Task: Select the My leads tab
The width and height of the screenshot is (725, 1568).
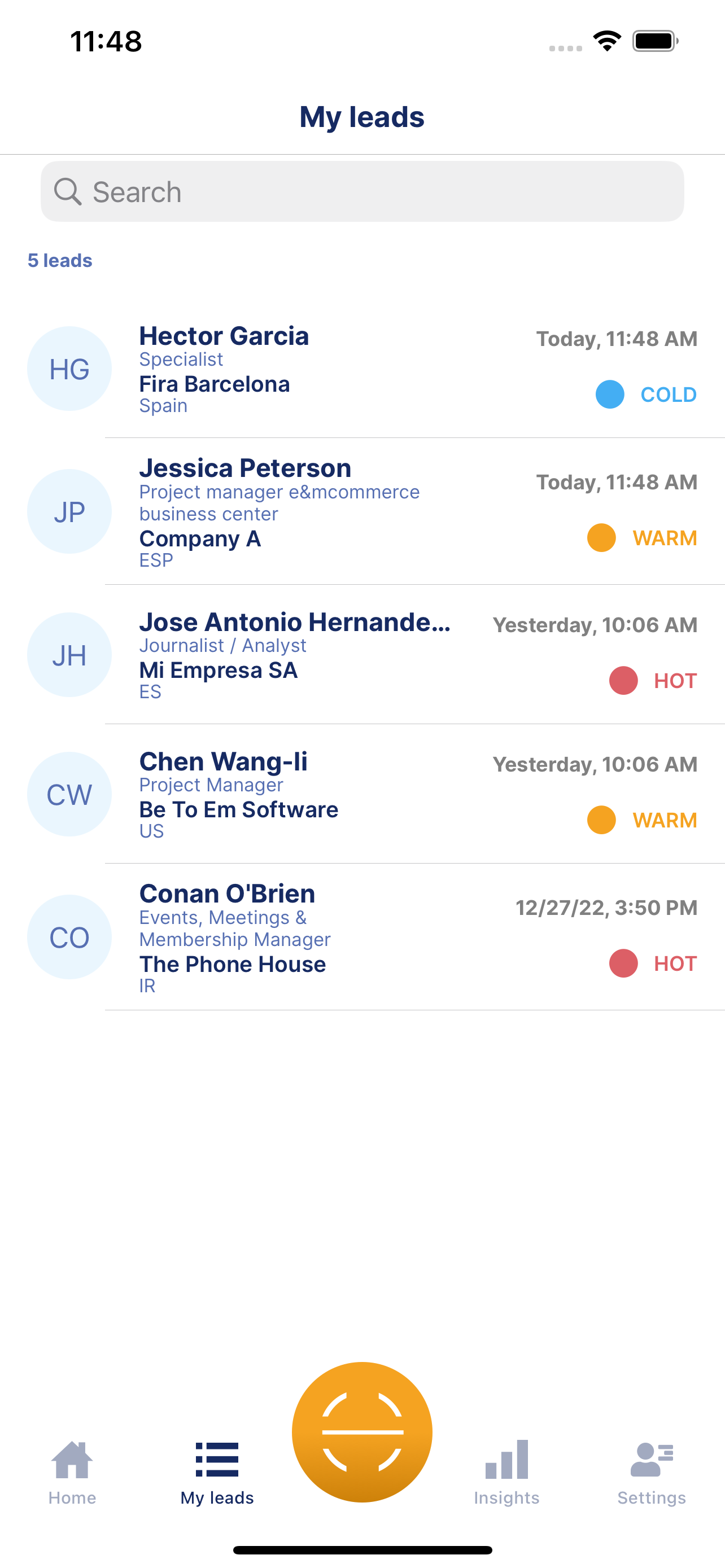Action: (217, 1473)
